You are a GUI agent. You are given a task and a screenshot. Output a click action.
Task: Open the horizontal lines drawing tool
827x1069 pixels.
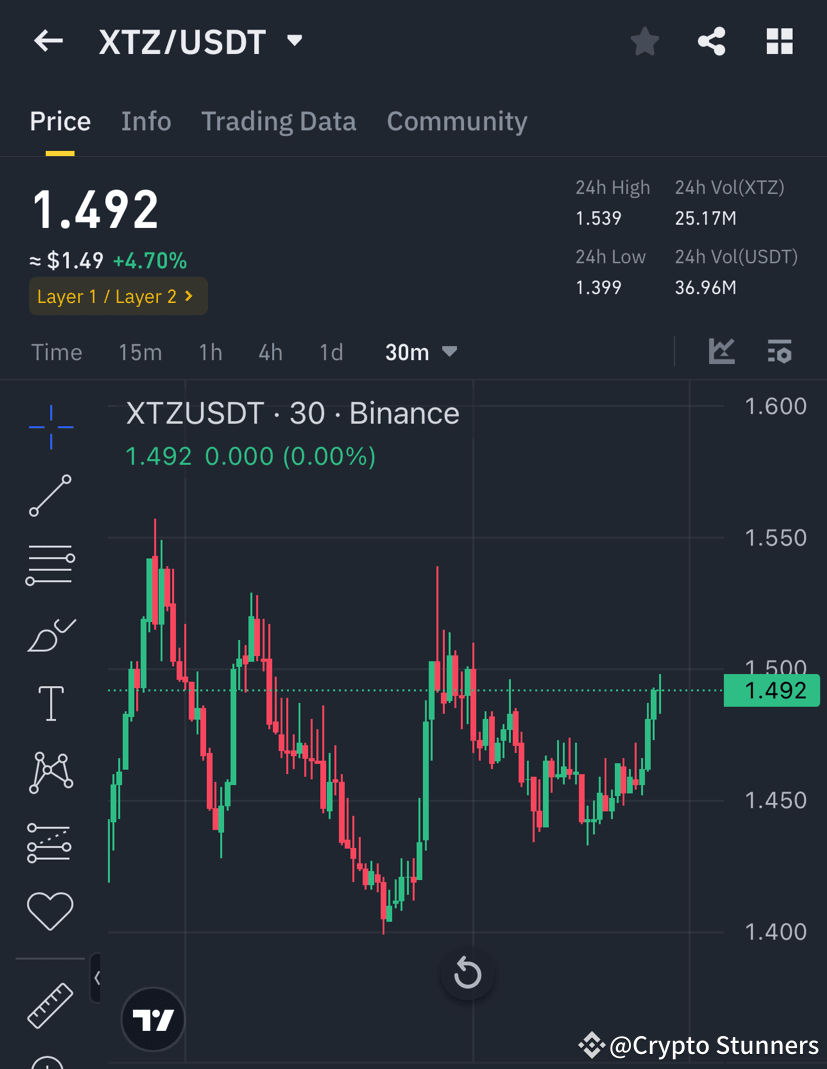(50, 564)
